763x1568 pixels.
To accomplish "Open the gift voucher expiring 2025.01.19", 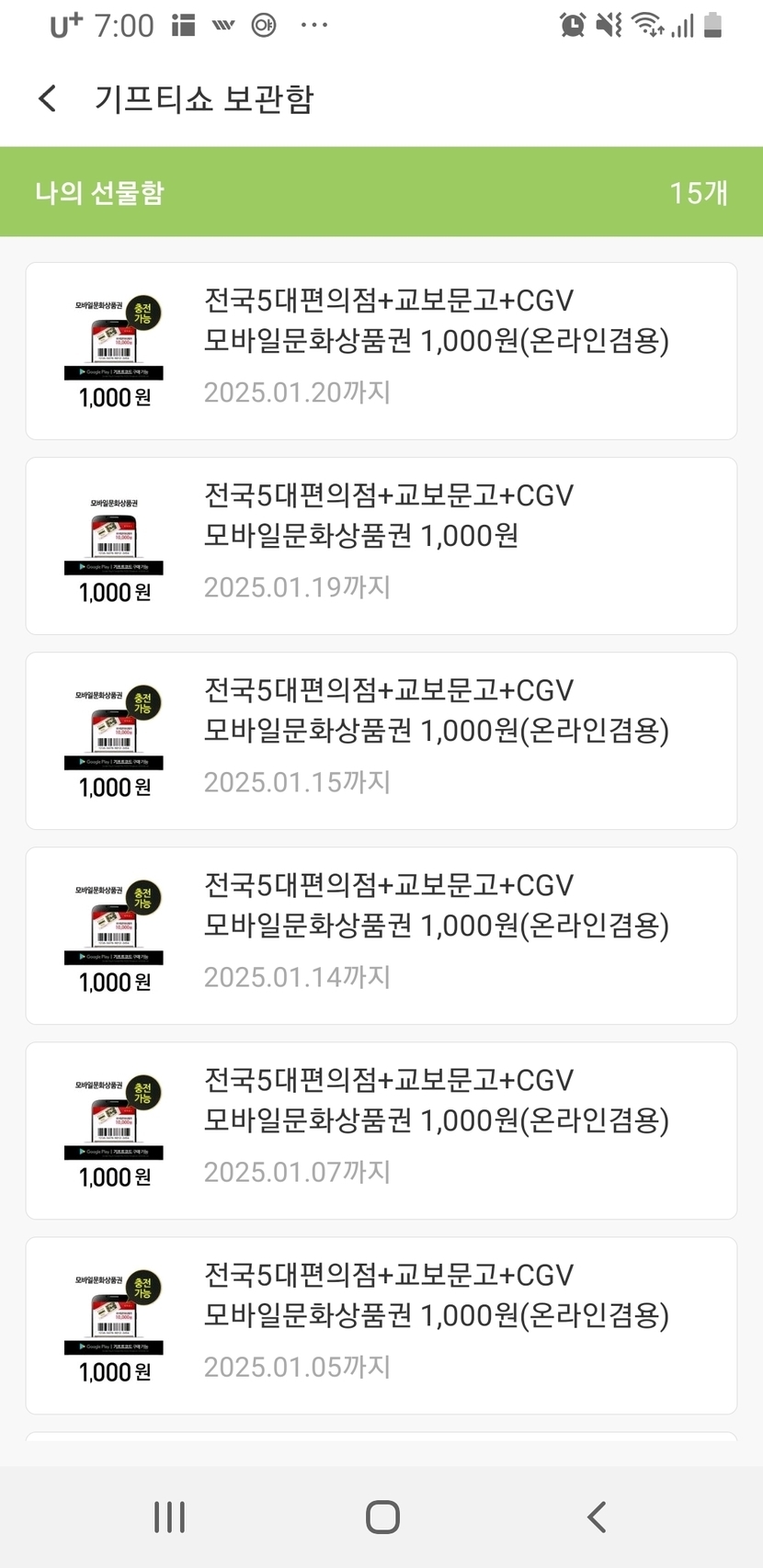I will pyautogui.click(x=381, y=546).
